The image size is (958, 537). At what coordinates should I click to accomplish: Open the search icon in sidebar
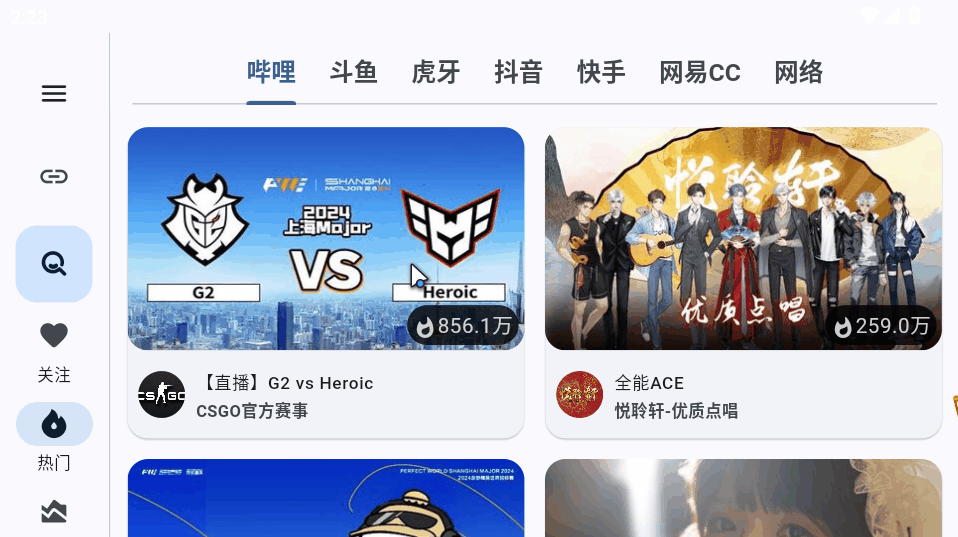[54, 264]
